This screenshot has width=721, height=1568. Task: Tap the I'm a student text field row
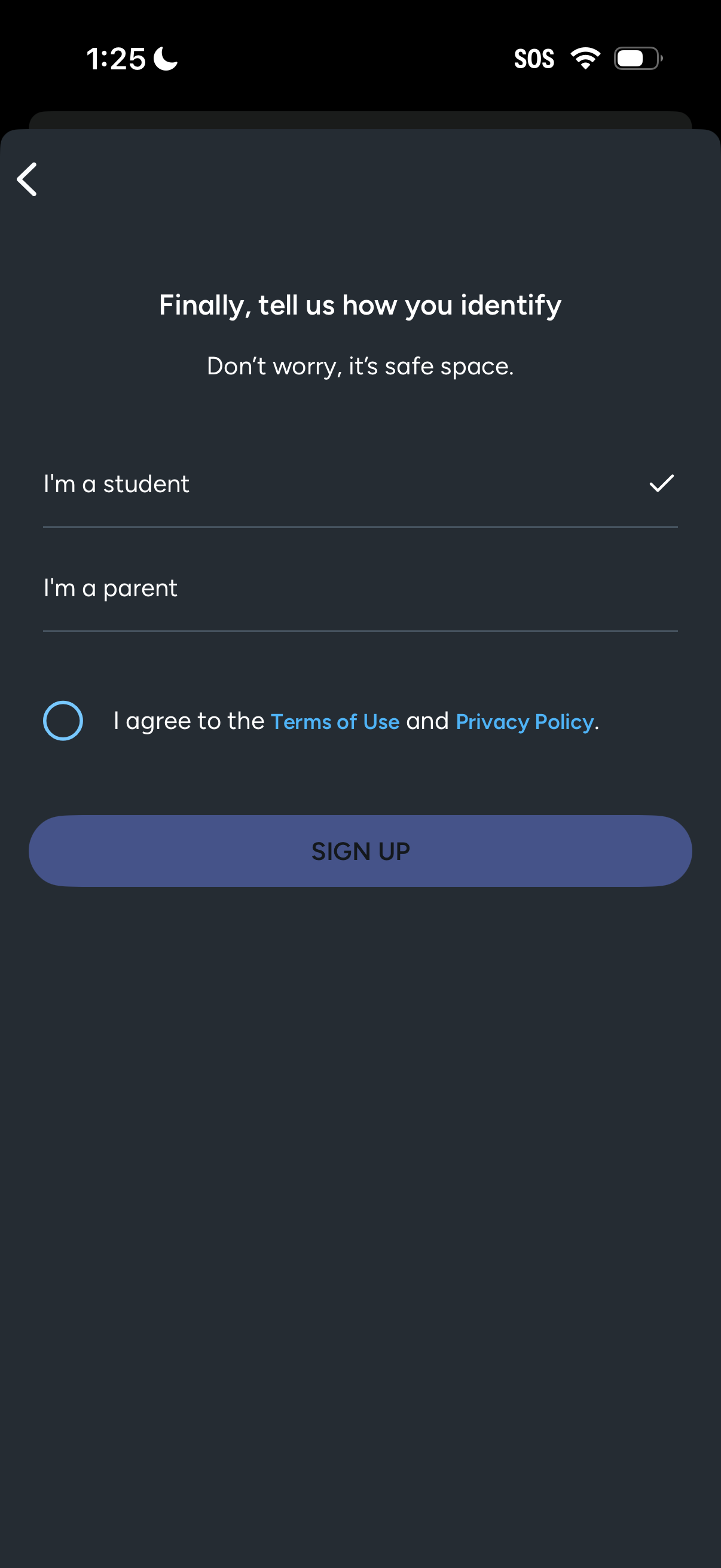coord(360,483)
